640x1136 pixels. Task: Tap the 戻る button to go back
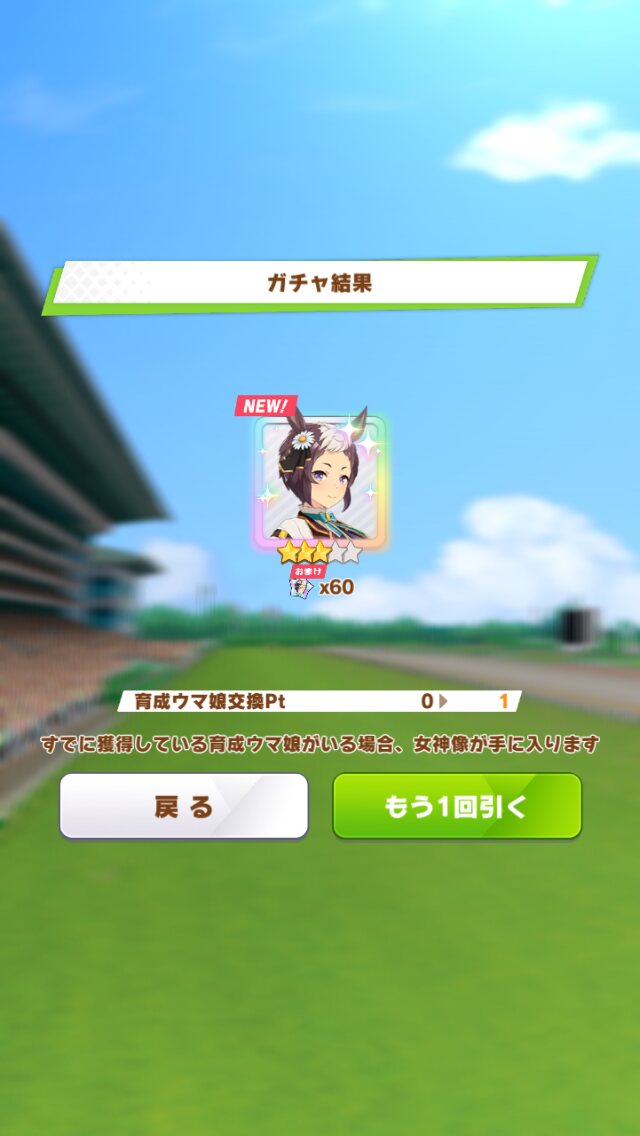(184, 806)
